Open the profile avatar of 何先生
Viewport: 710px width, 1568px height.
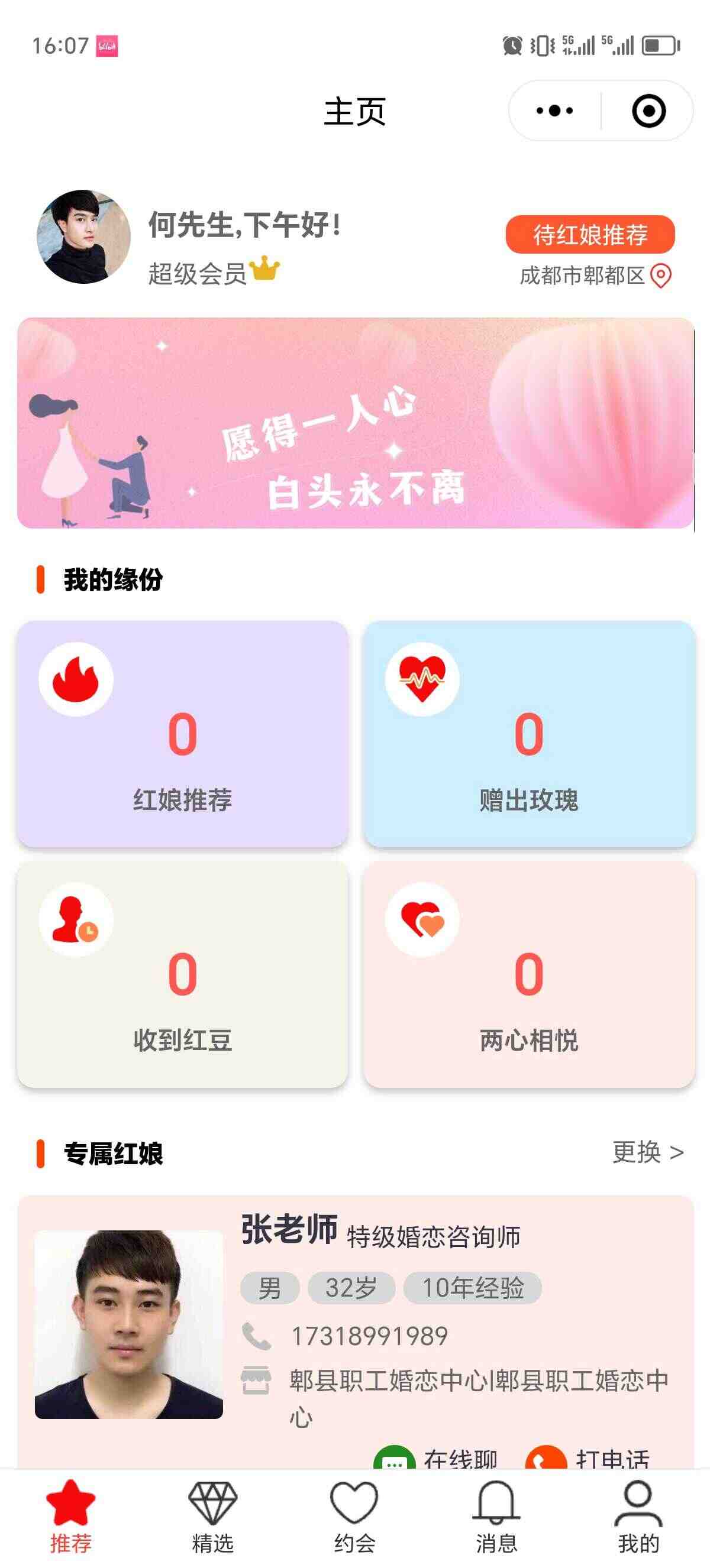[83, 237]
